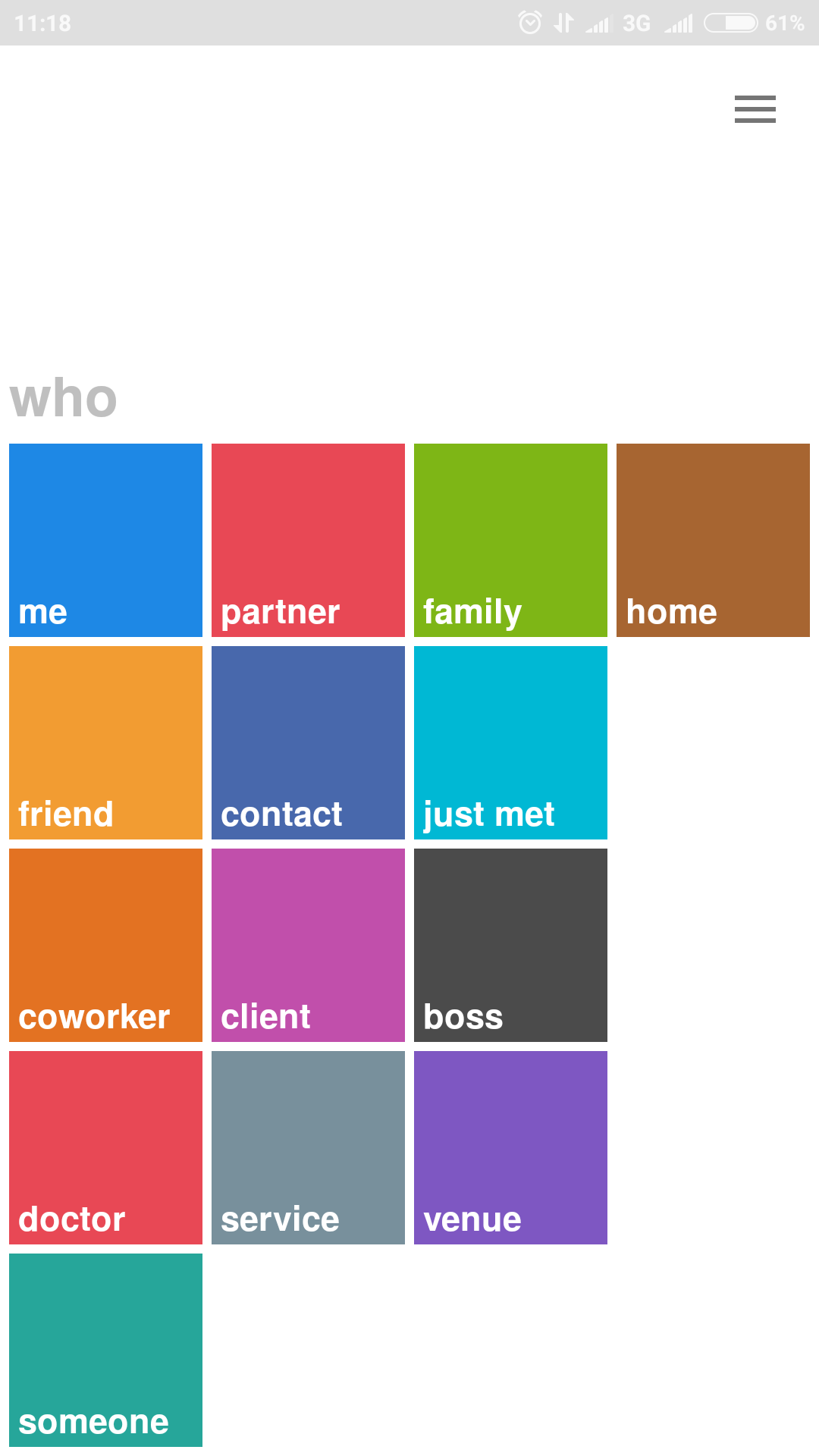Choose the "contact" tile
819x1456 pixels.
(308, 742)
